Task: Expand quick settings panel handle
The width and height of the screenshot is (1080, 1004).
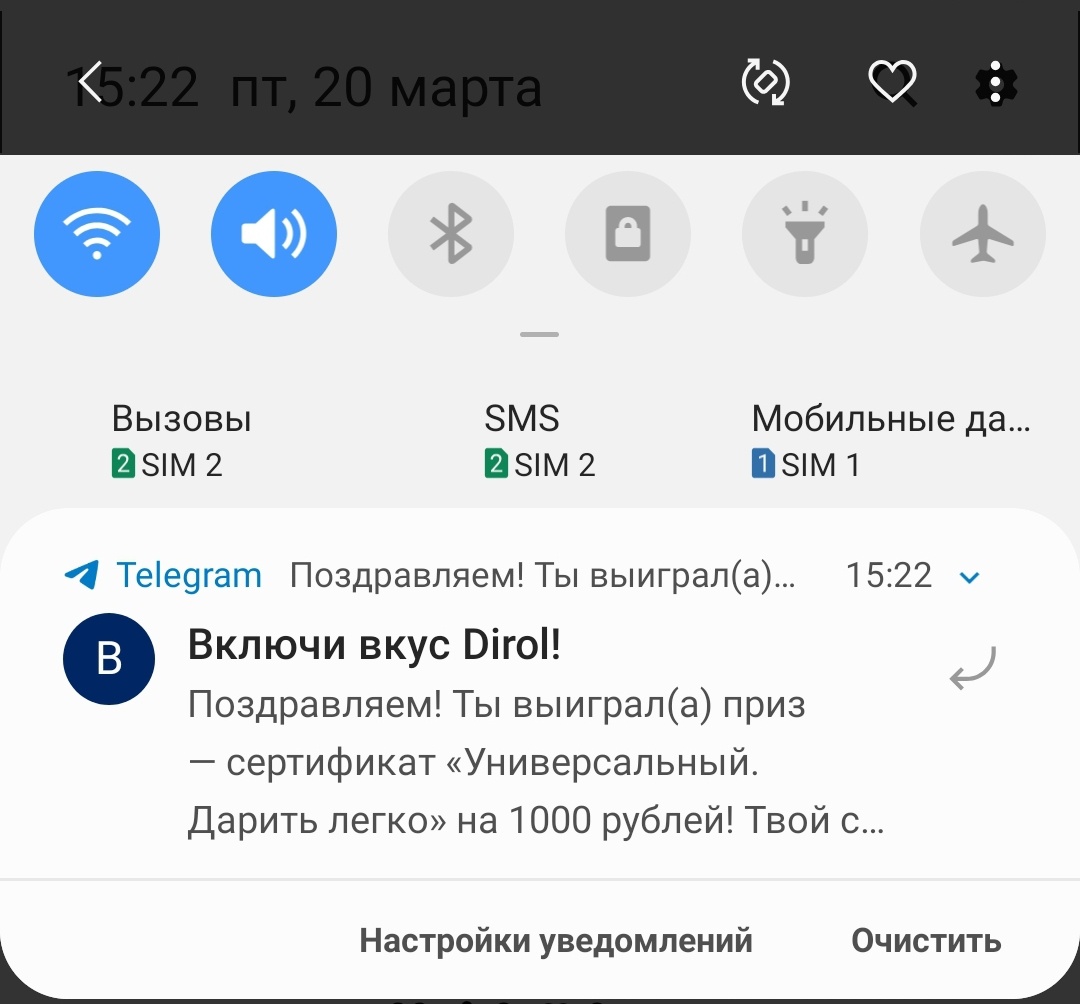Action: (x=539, y=335)
